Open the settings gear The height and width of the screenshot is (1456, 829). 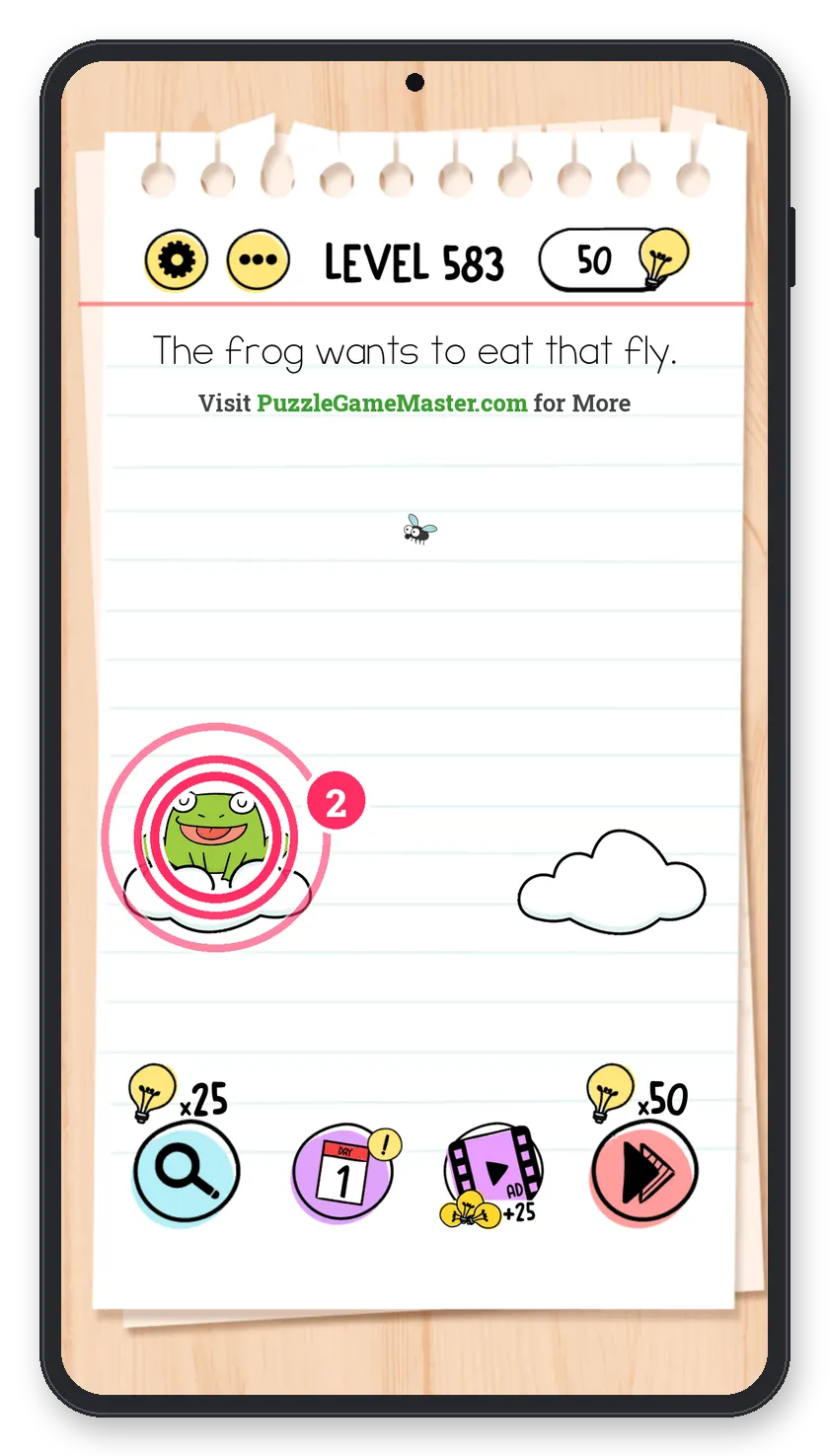[177, 261]
